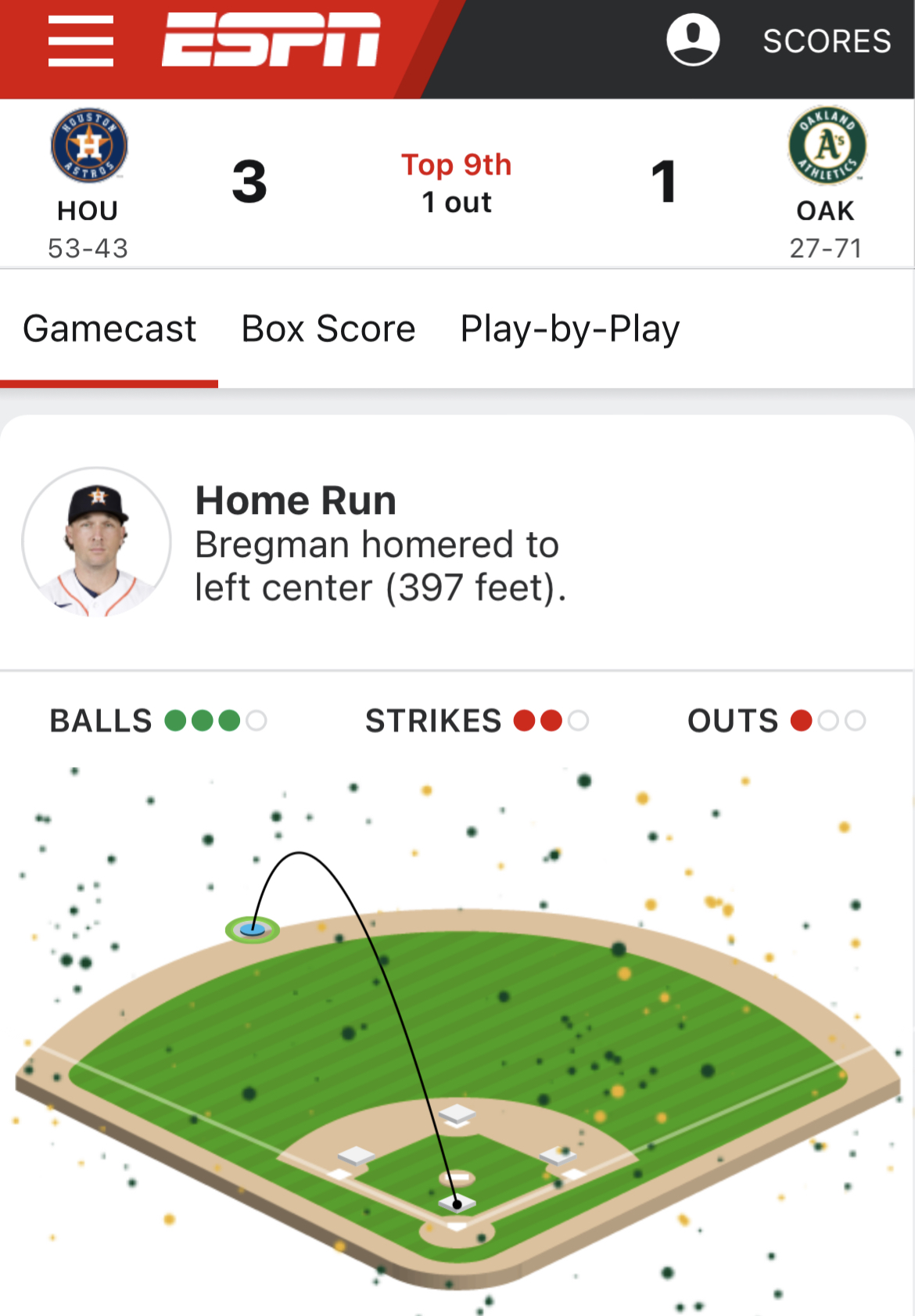Switch to the Play-by-Play tab

(569, 329)
